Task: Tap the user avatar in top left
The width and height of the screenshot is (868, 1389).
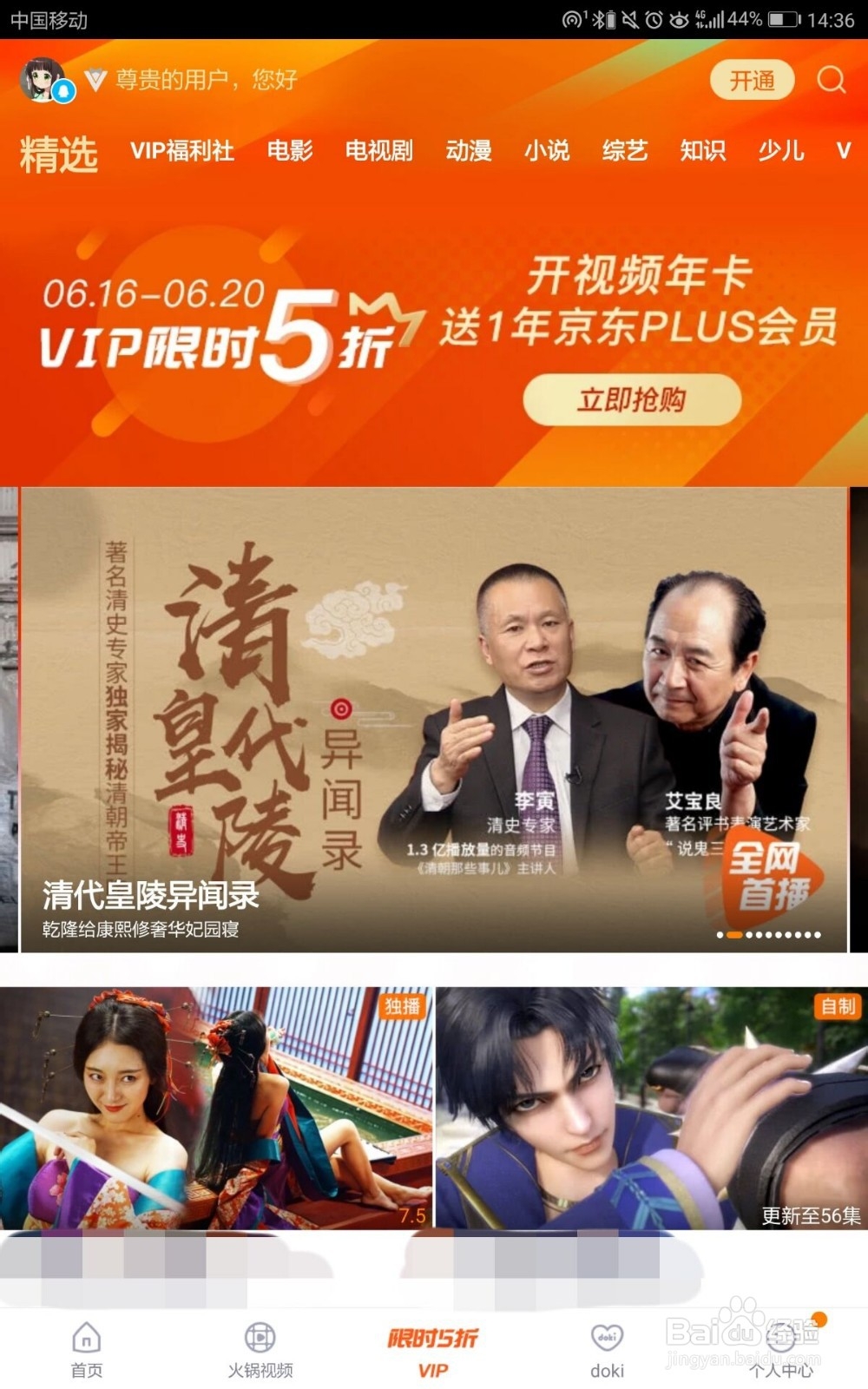Action: click(41, 80)
